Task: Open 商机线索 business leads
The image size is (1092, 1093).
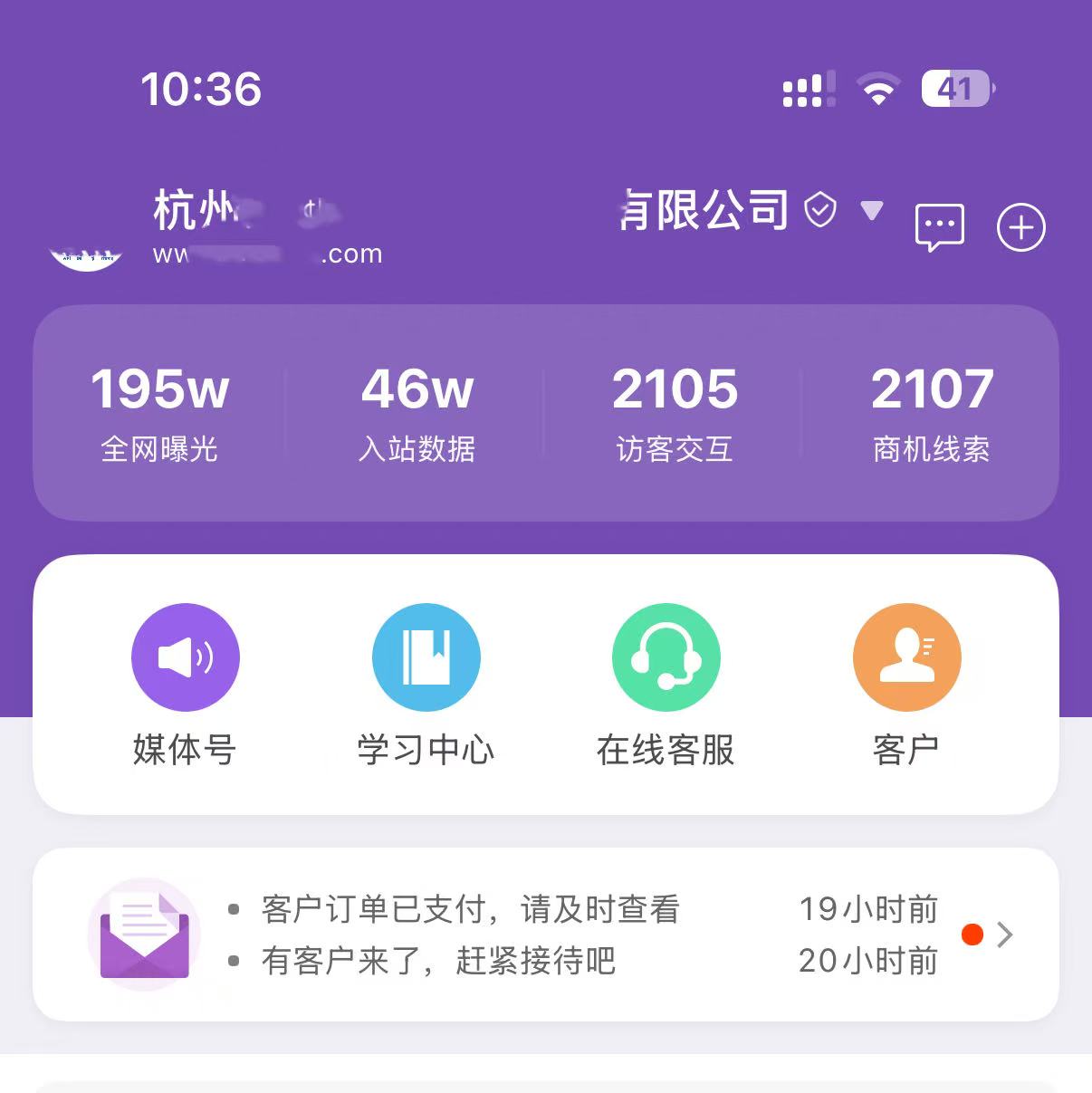Action: point(932,413)
